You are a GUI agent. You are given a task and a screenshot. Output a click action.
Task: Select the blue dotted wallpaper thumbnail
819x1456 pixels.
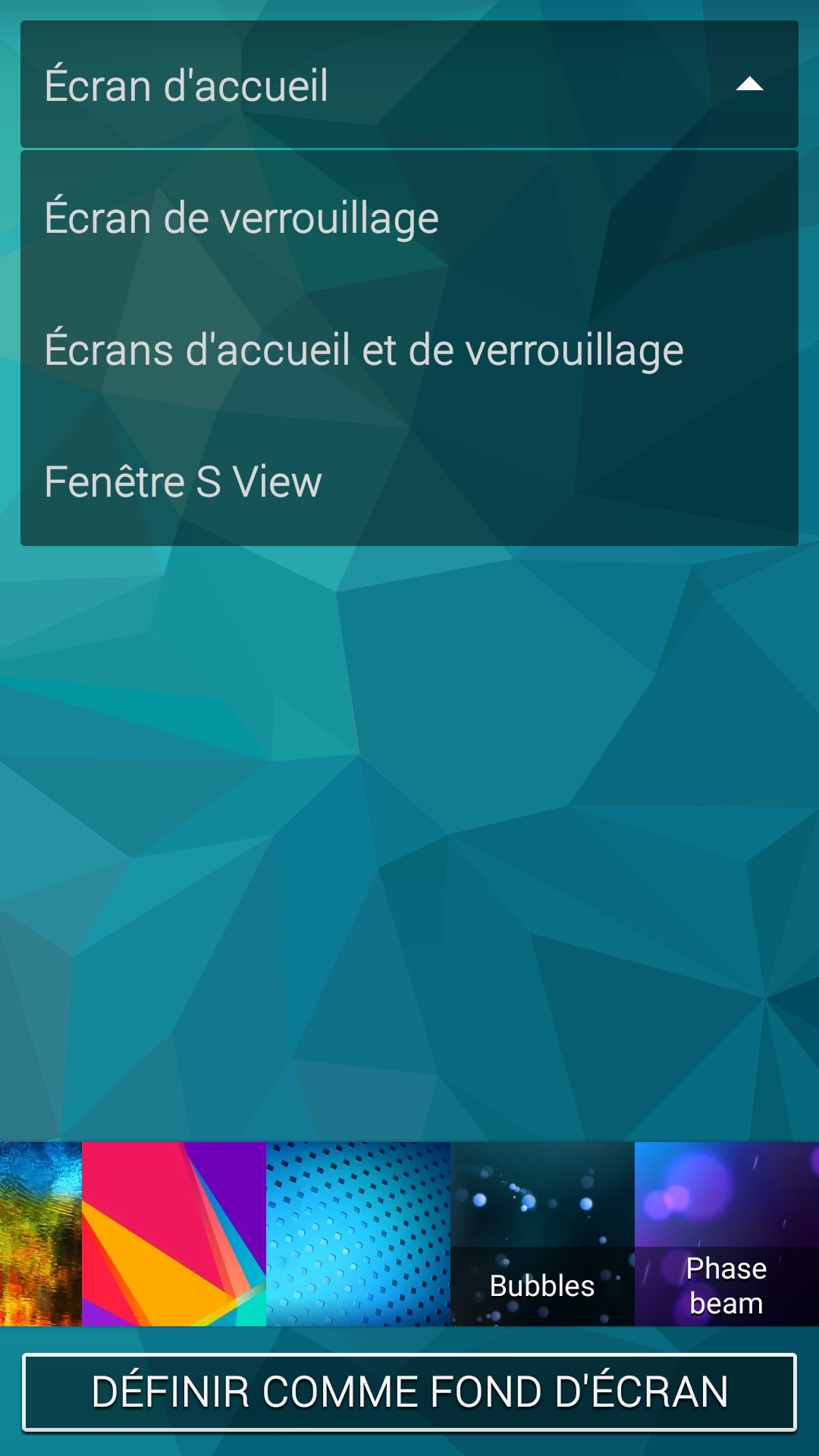click(358, 1234)
